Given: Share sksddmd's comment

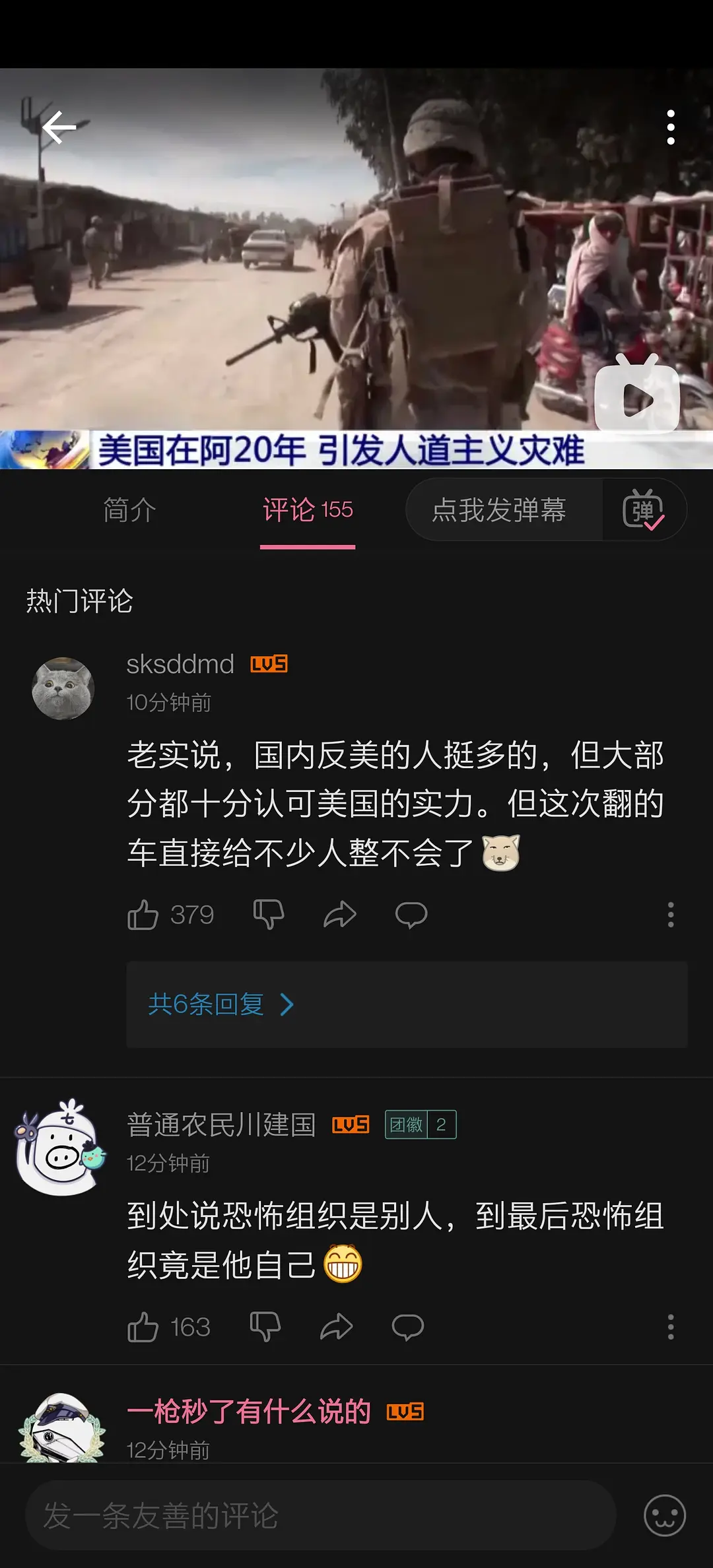Looking at the screenshot, I should (340, 915).
